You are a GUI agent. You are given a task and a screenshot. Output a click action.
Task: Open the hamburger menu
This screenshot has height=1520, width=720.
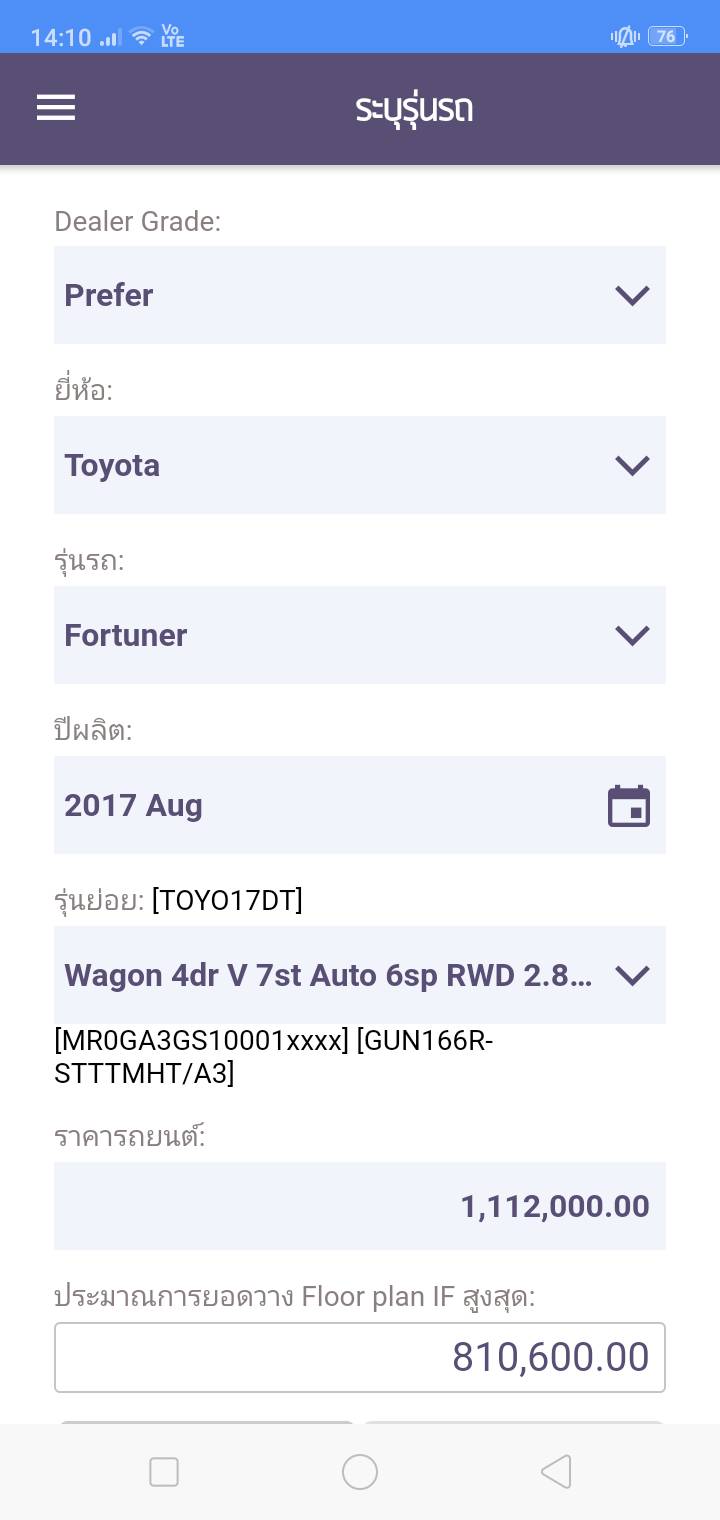pos(56,108)
